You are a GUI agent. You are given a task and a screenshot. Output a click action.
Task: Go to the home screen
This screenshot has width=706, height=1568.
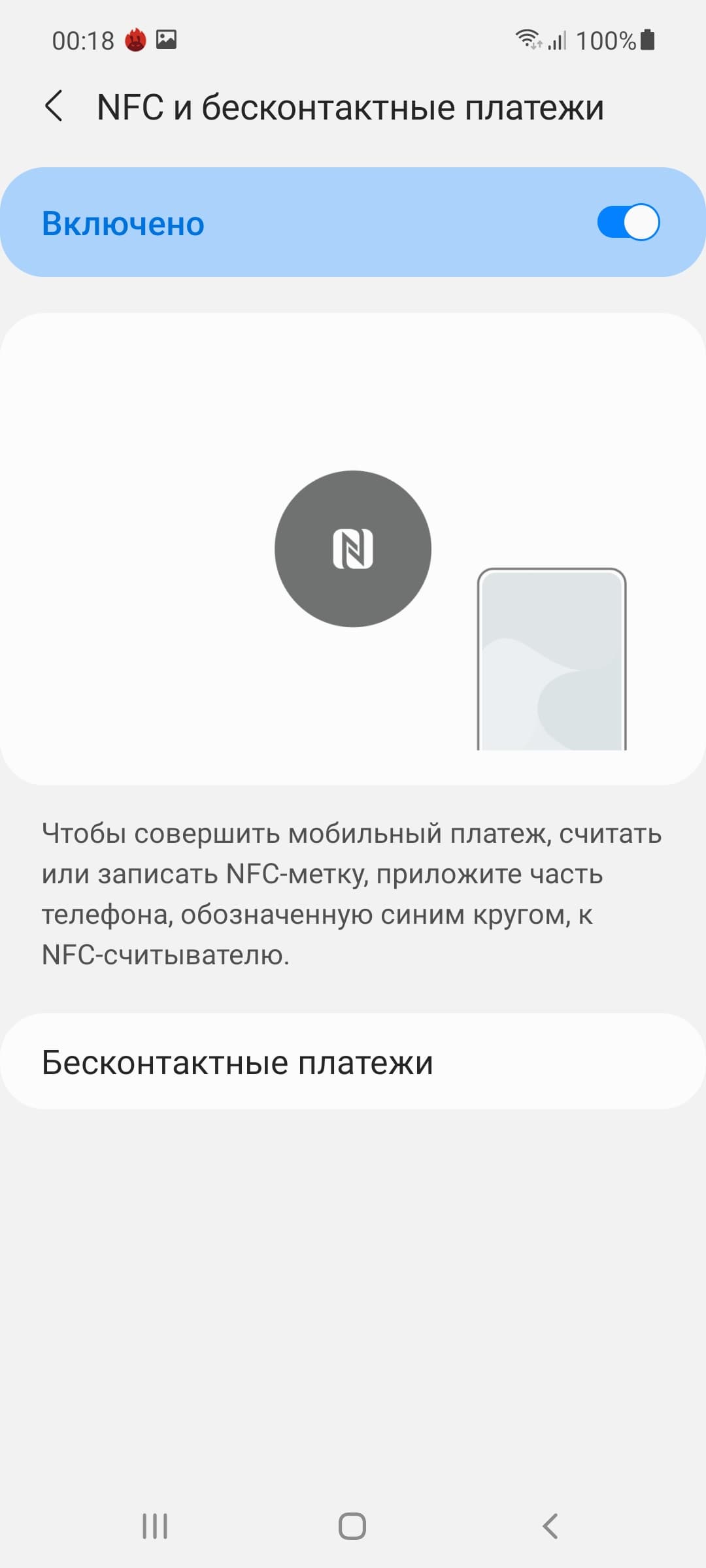352,1526
